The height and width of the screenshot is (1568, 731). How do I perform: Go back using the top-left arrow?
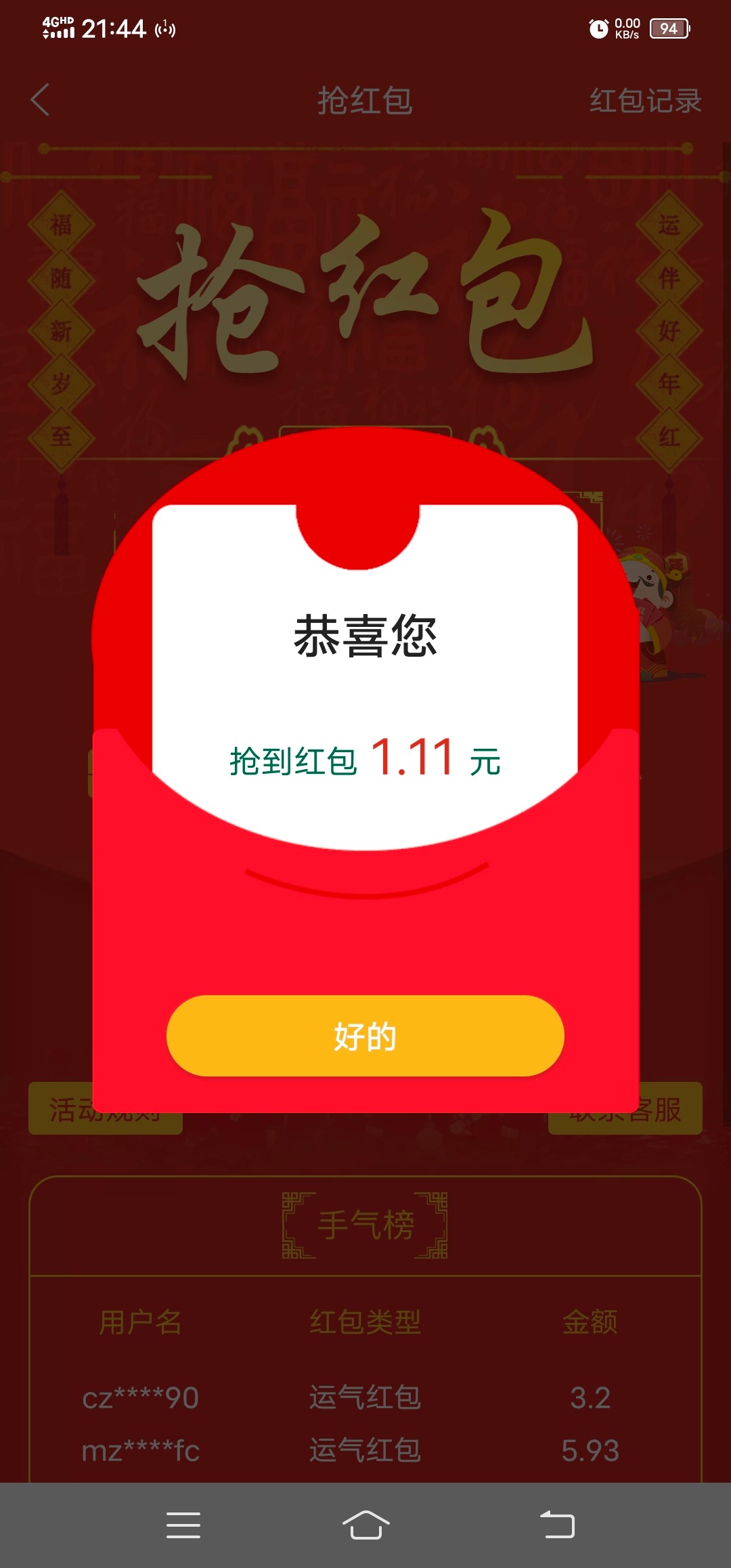[41, 100]
